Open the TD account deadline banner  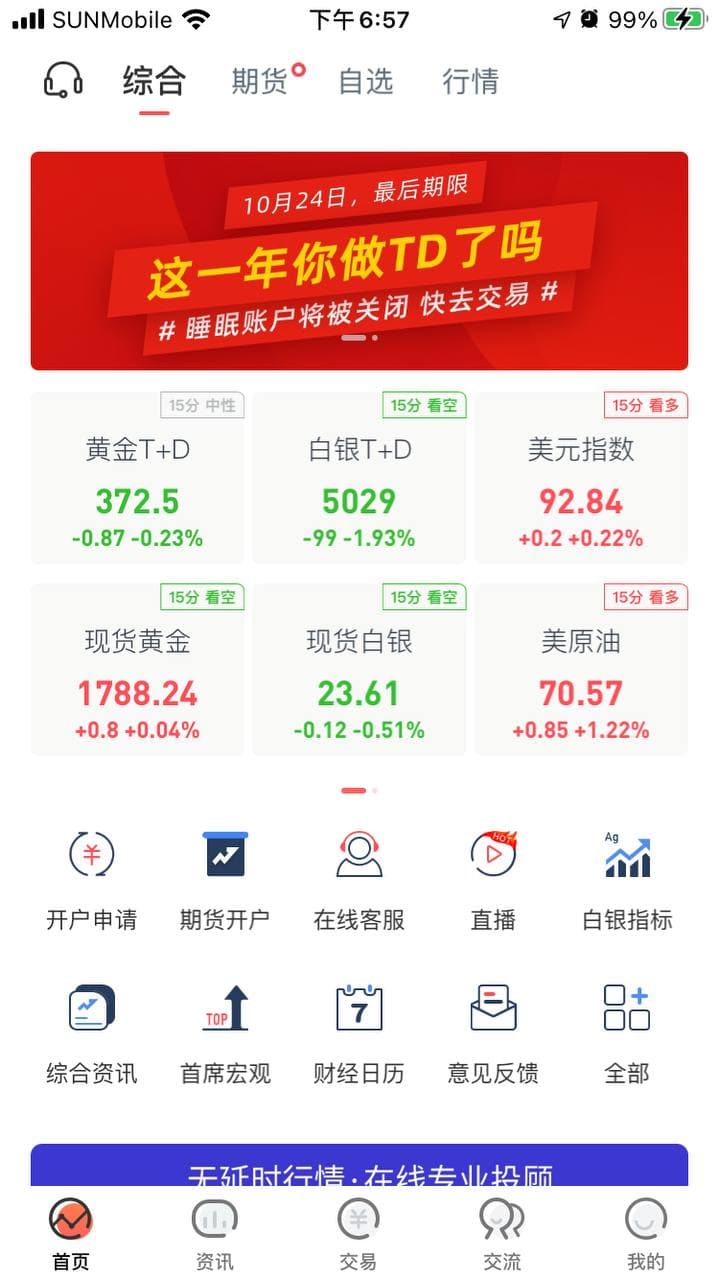coord(359,260)
